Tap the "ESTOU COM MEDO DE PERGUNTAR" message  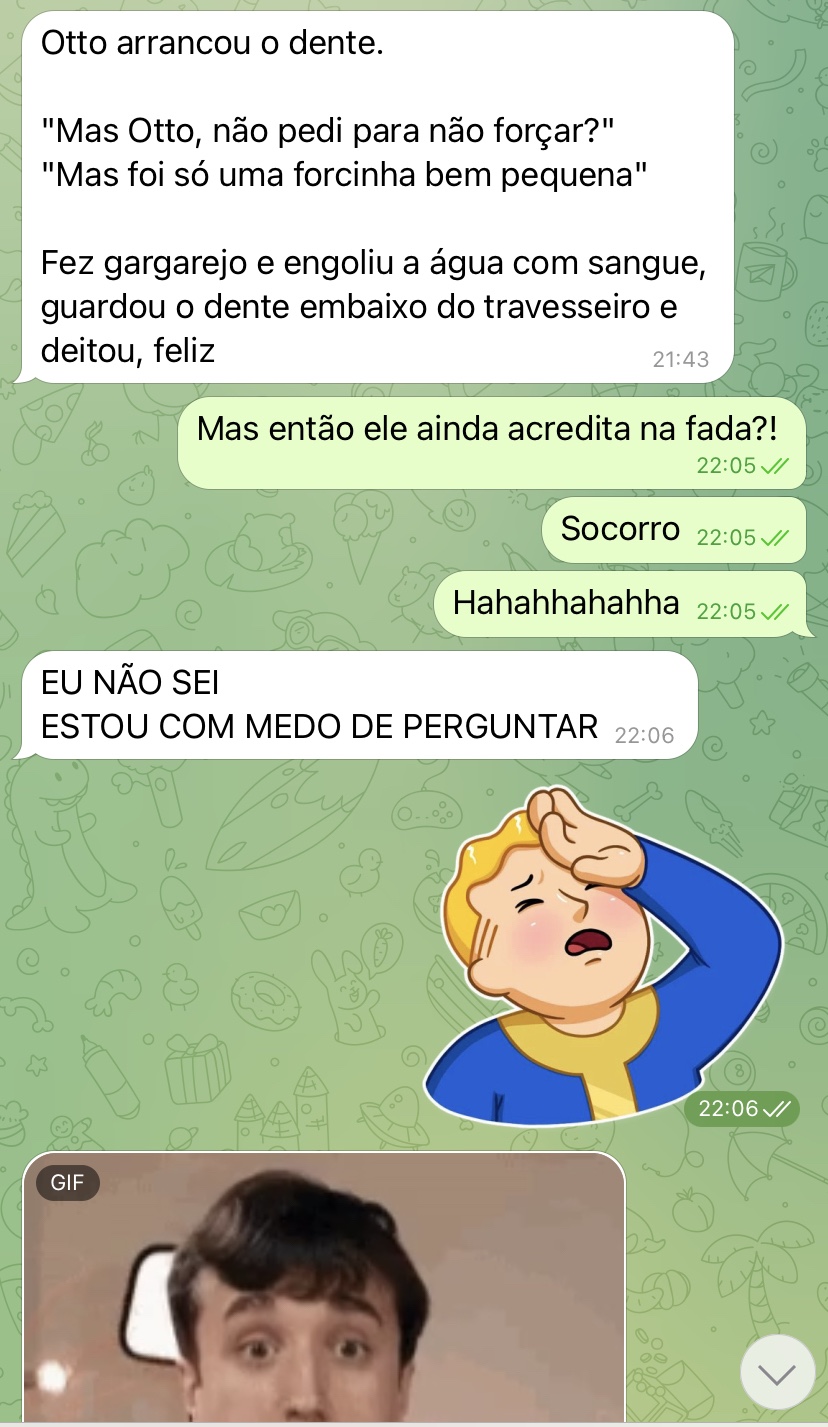pos(356,705)
